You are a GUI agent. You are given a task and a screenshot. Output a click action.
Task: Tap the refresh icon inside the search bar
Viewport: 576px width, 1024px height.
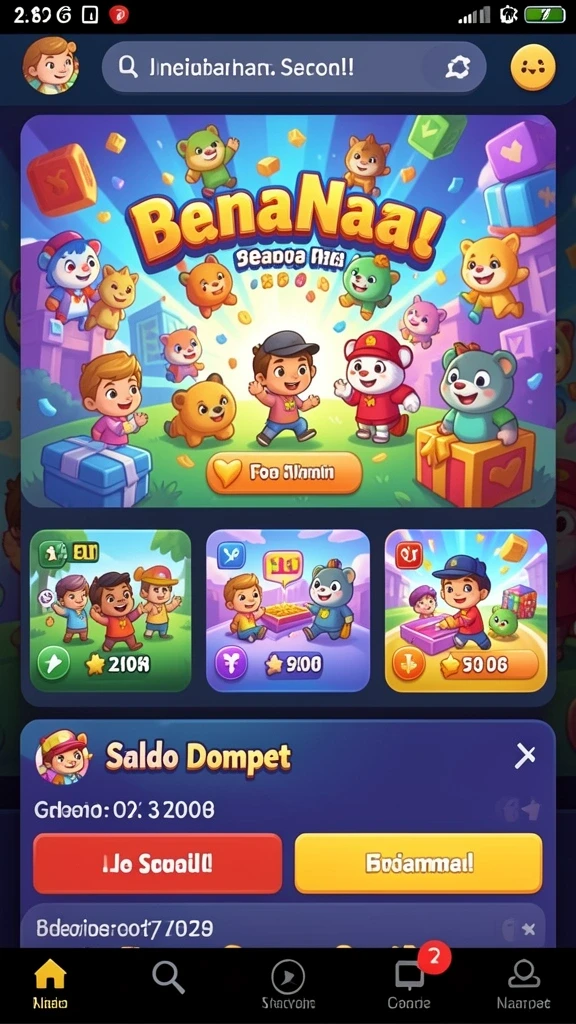tap(458, 67)
